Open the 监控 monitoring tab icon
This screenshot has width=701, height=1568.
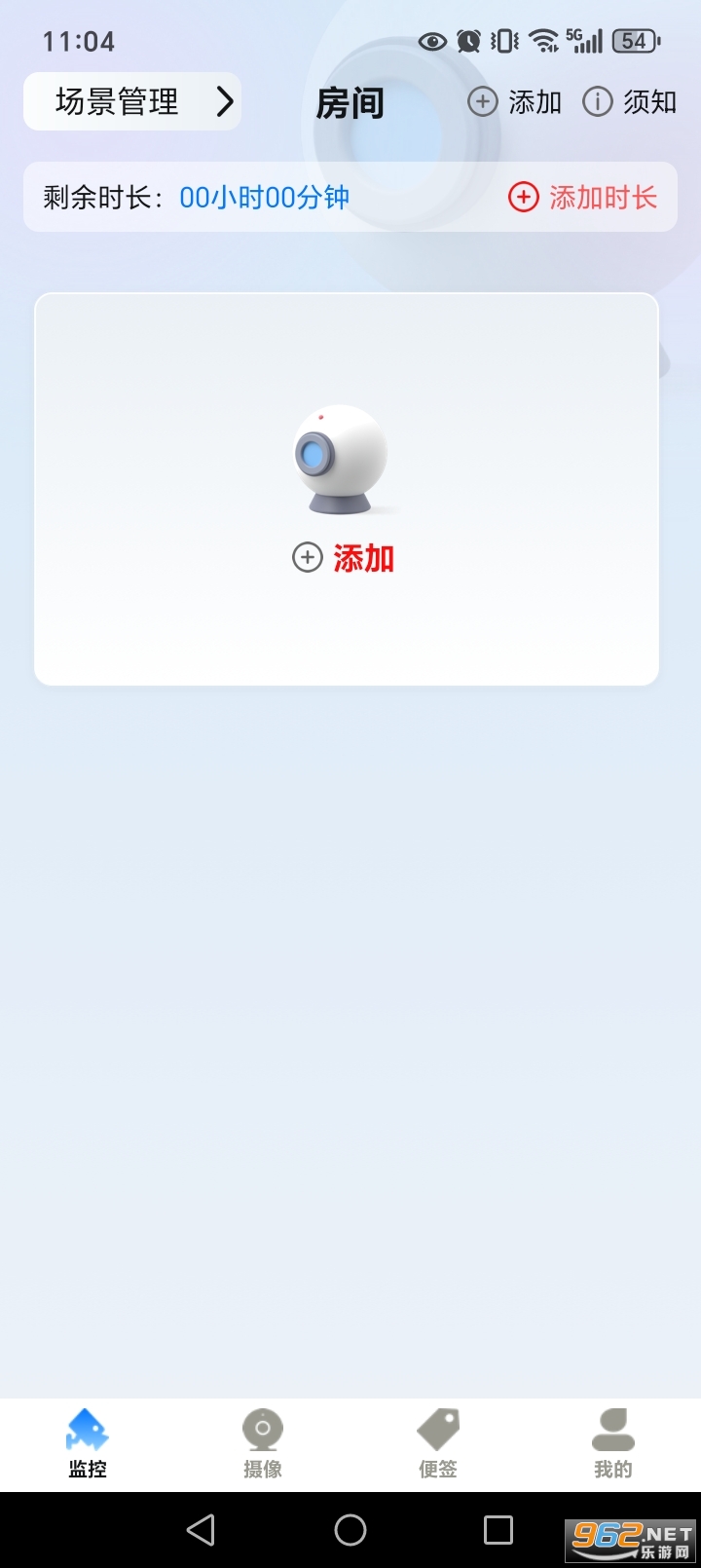(x=88, y=1430)
